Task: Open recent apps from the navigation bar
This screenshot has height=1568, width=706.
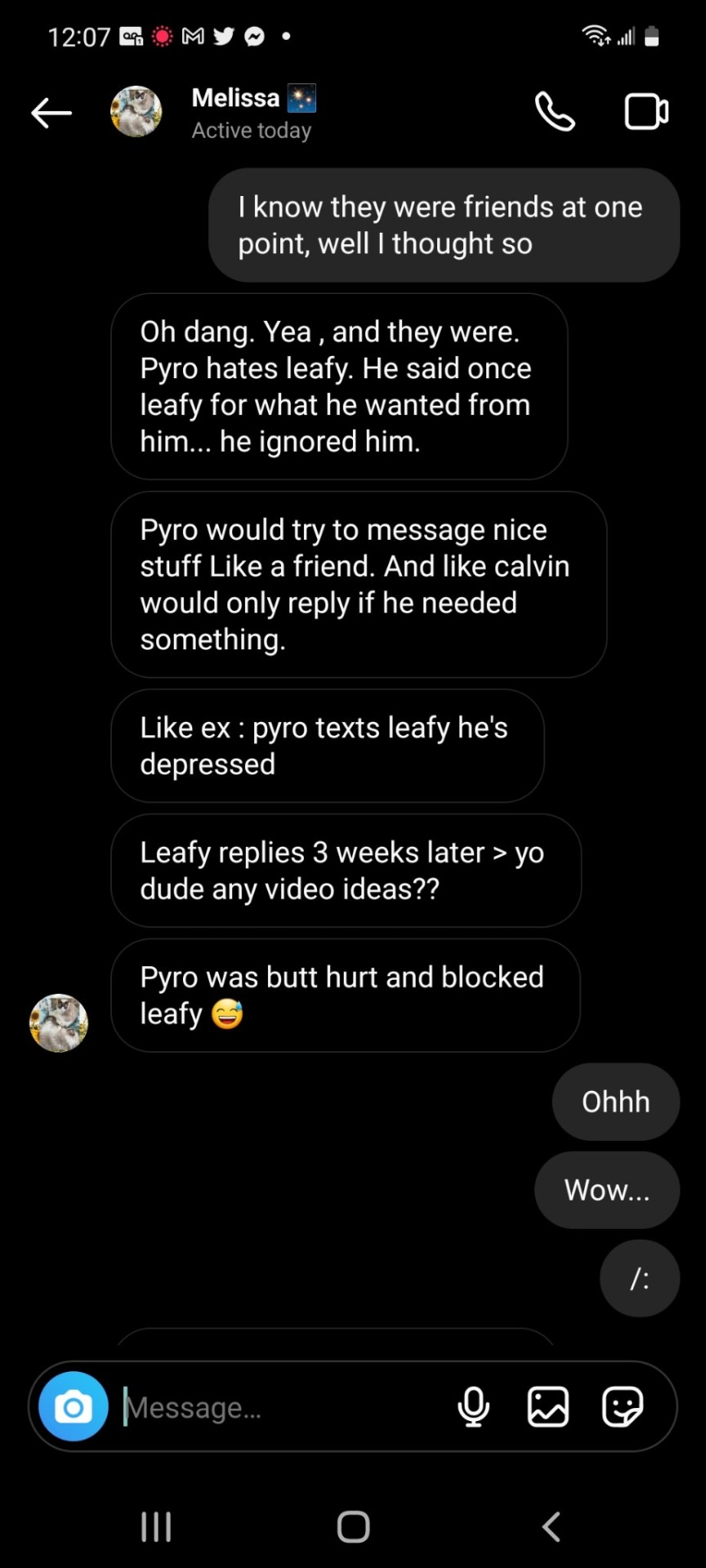Action: [156, 1526]
